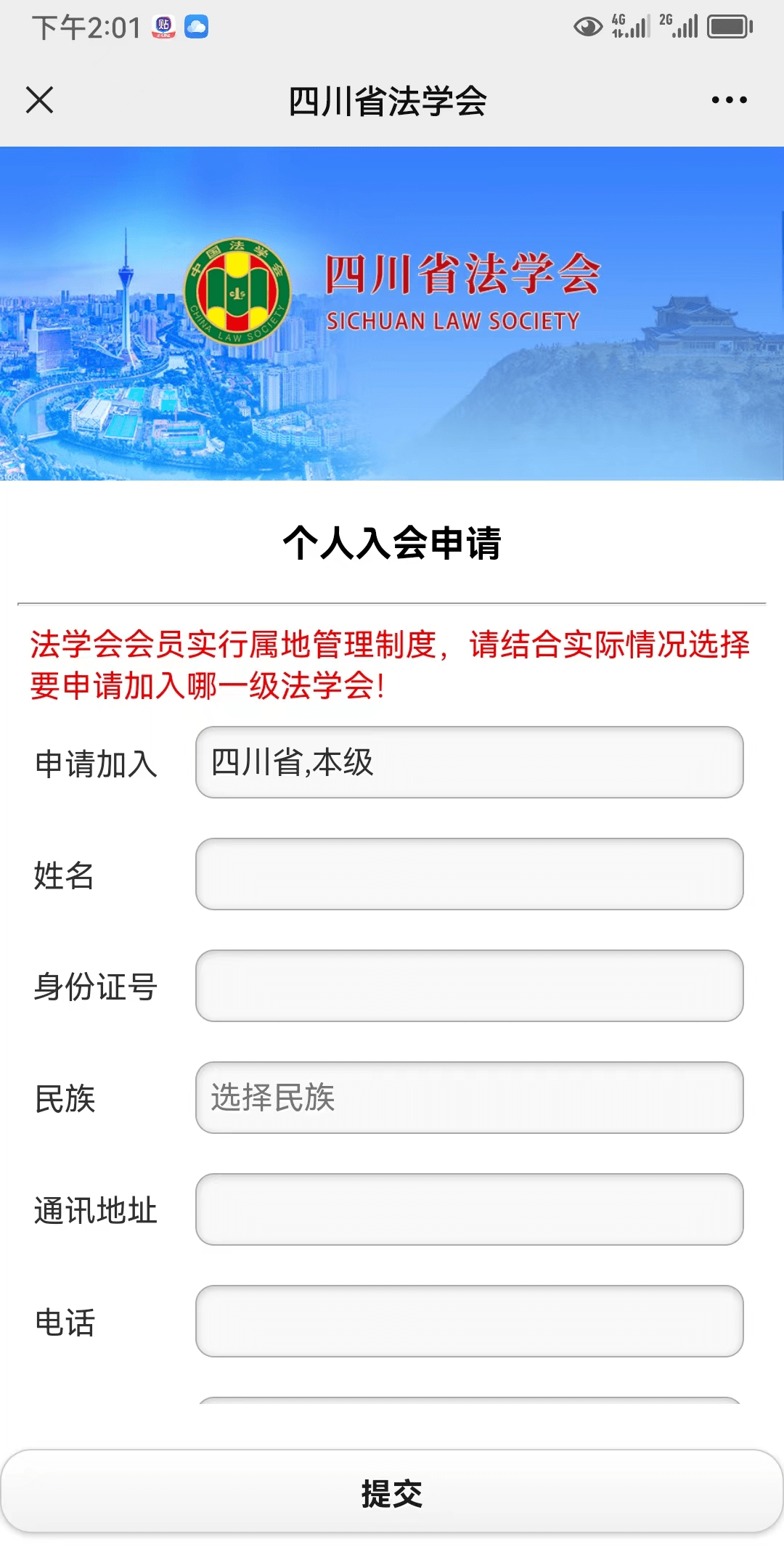Image resolution: width=784 pixels, height=1568 pixels.
Task: Open the 选择民族 picker
Action: click(x=469, y=1098)
